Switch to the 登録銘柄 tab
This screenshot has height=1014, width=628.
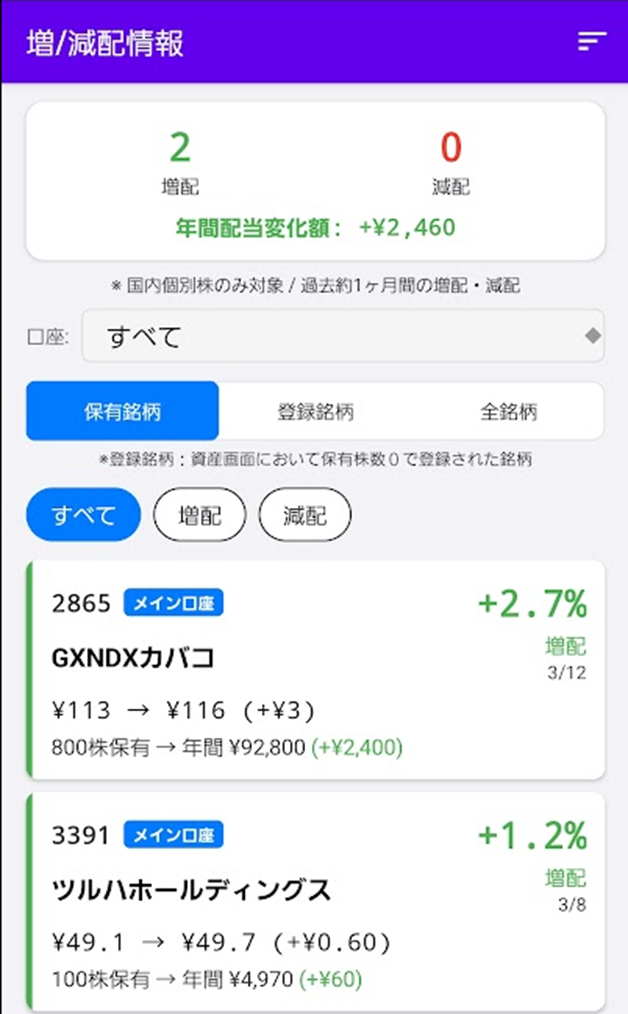(315, 411)
